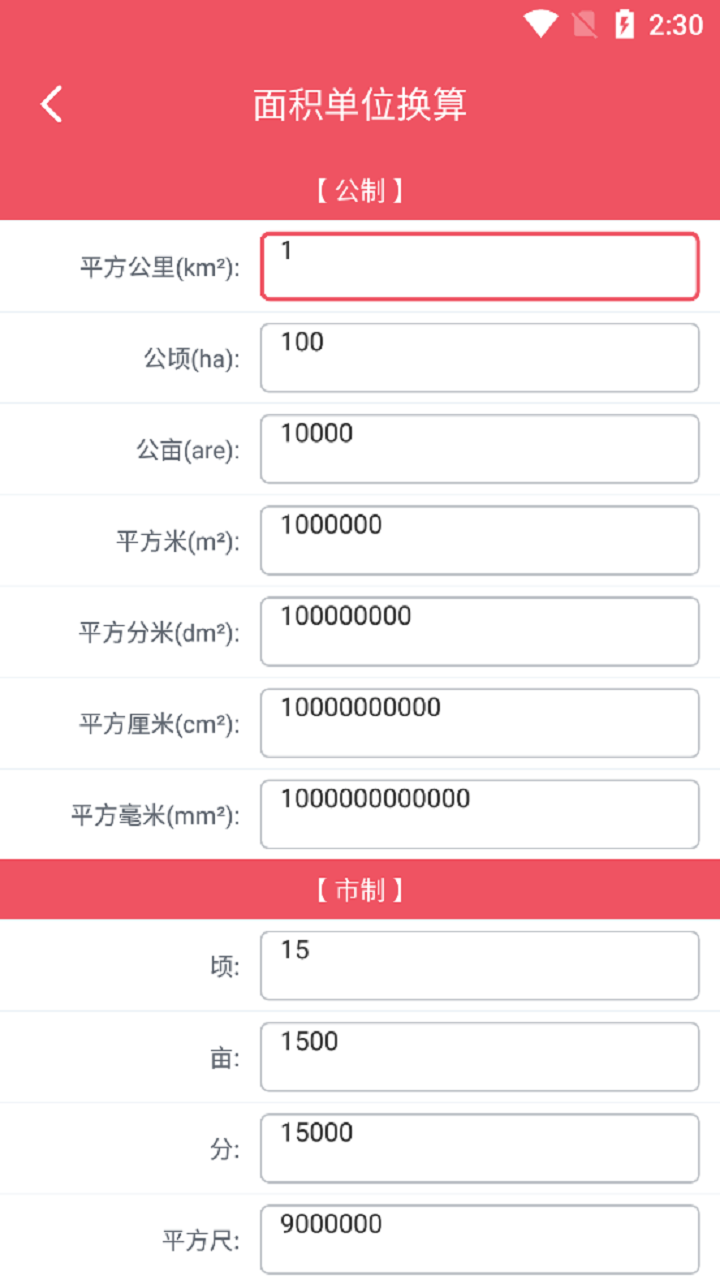Select the 平方公里(km²) input field
The height and width of the screenshot is (1280, 720).
pos(479,266)
